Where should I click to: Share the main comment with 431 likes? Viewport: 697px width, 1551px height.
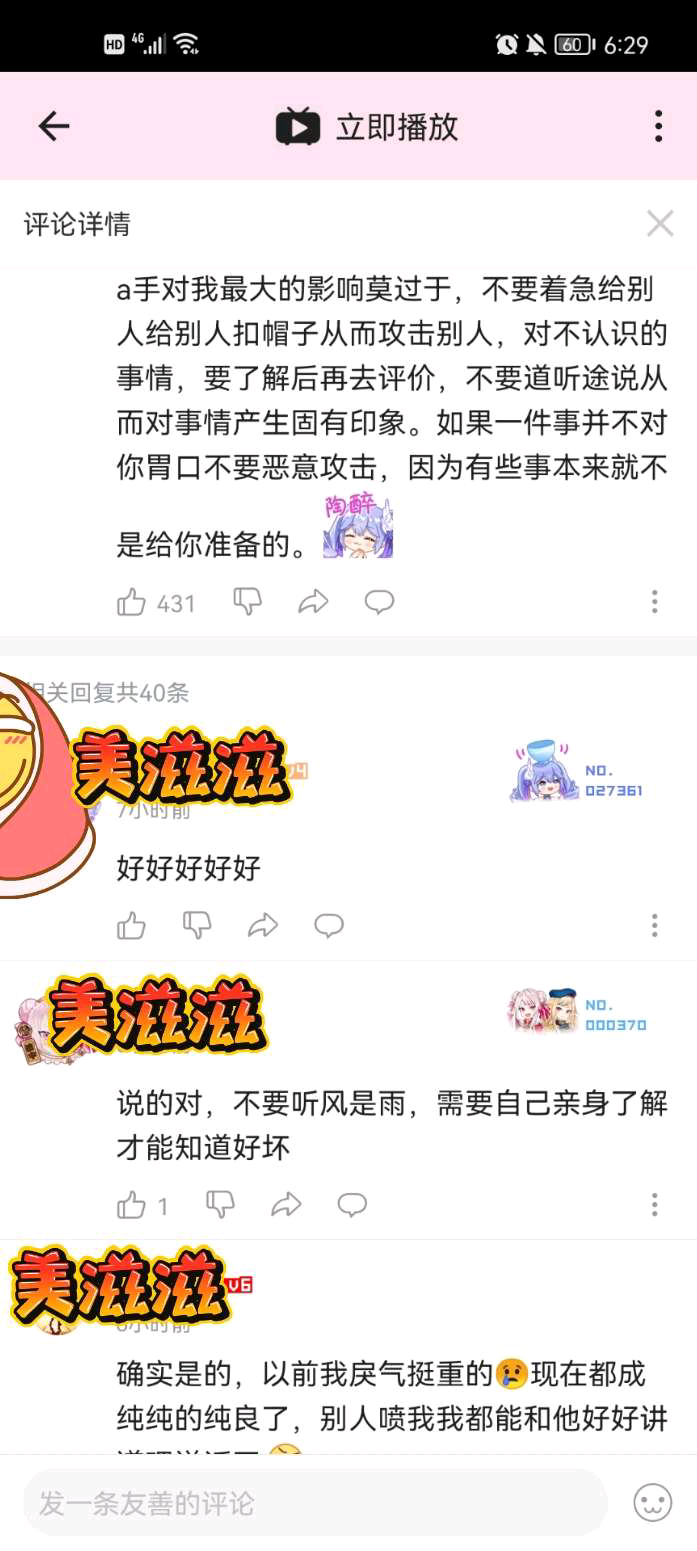click(313, 601)
